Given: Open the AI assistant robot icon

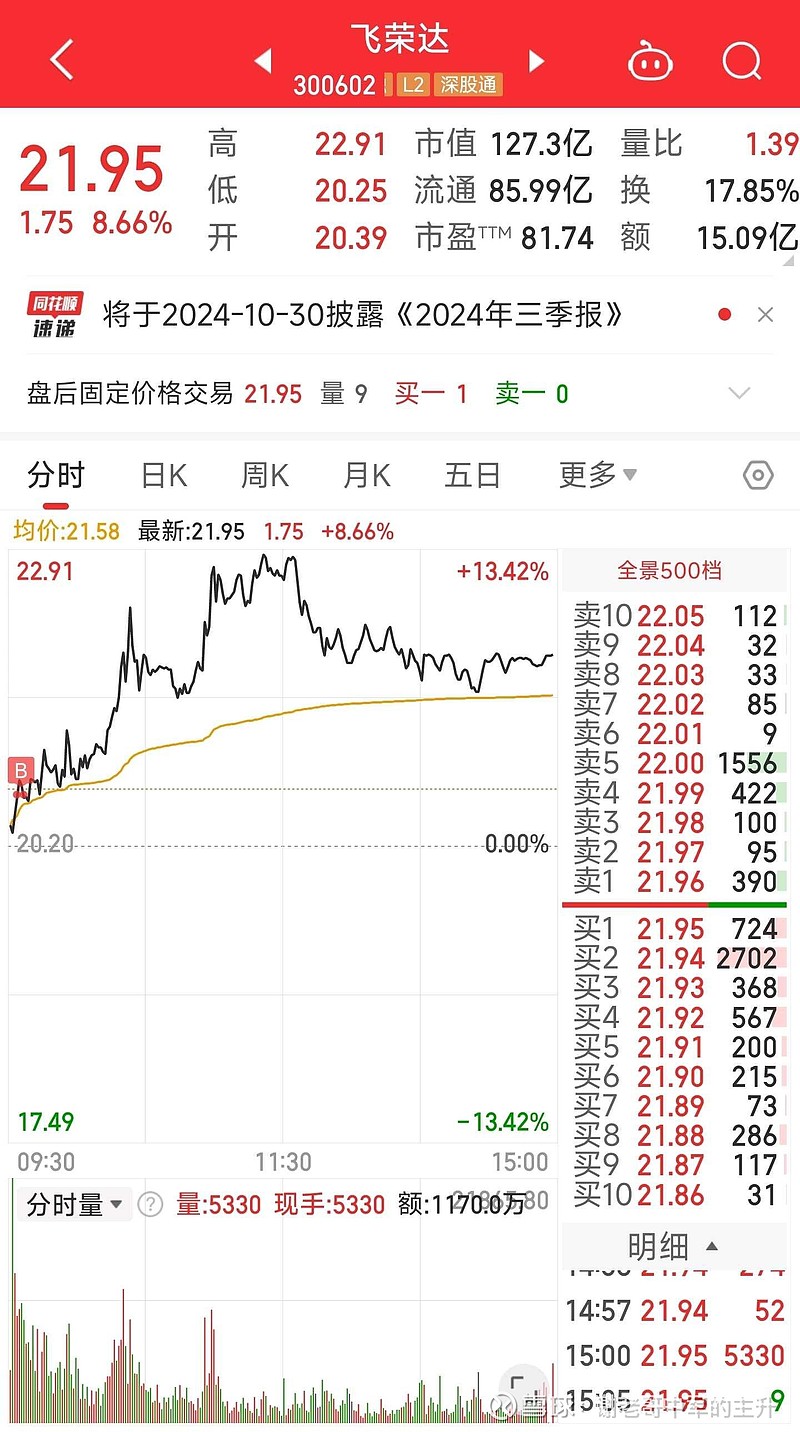Looking at the screenshot, I should click(x=650, y=60).
